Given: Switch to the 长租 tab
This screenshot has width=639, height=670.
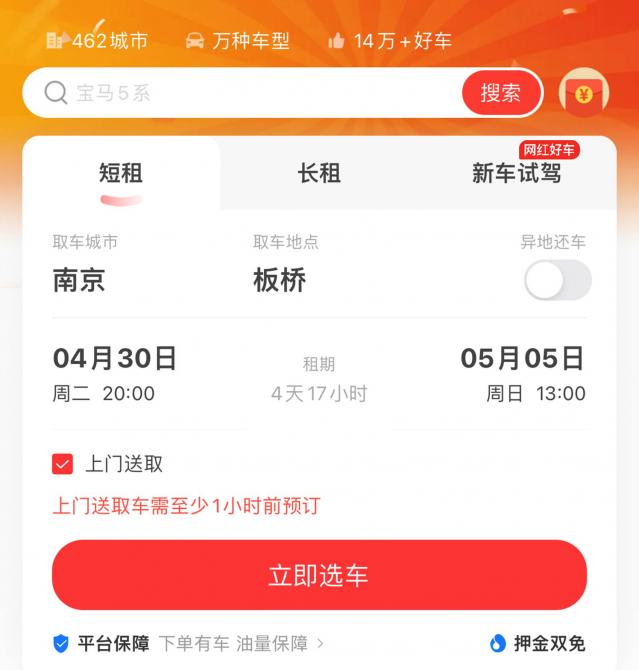Looking at the screenshot, I should (319, 173).
